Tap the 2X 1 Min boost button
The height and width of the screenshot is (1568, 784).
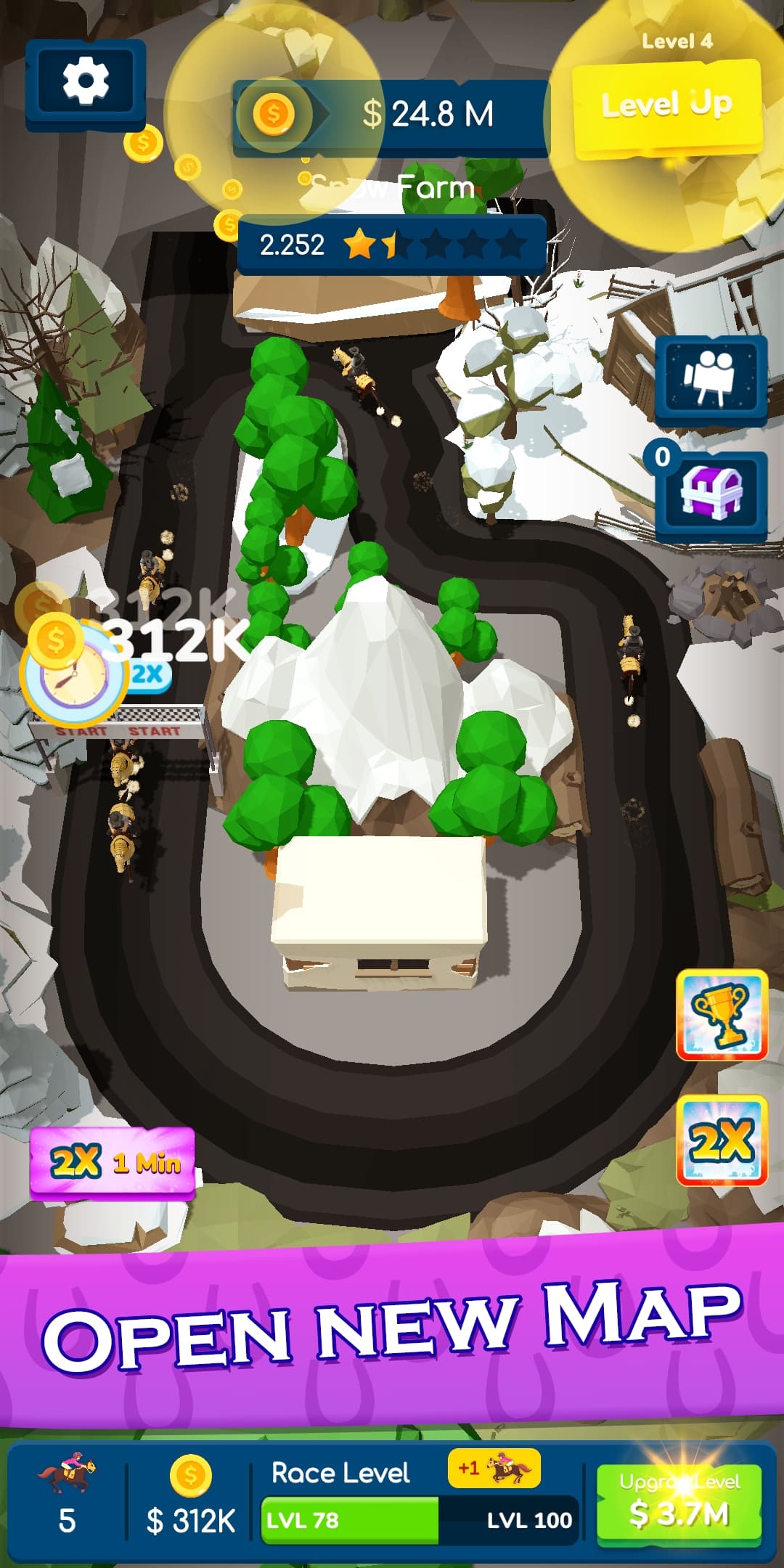click(x=113, y=1163)
